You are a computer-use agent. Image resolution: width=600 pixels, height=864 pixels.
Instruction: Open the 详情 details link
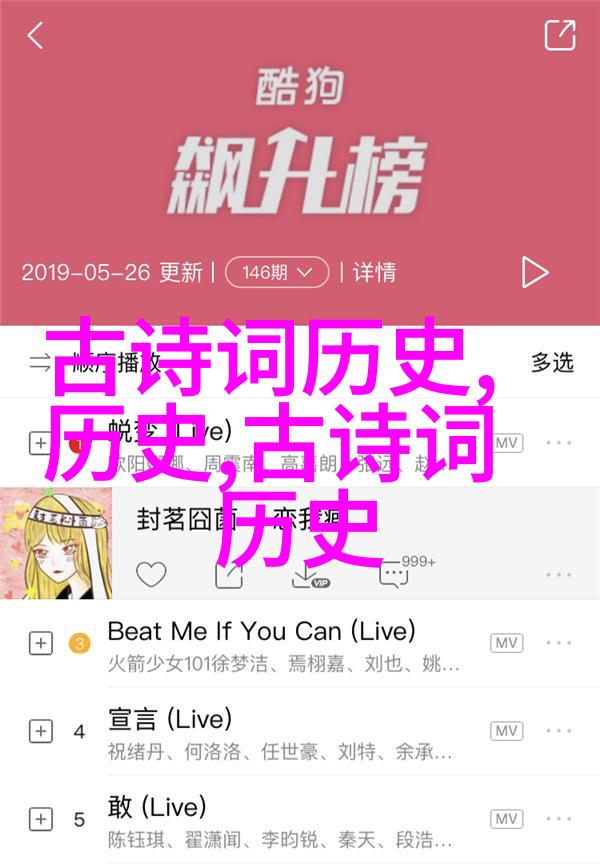point(375,271)
